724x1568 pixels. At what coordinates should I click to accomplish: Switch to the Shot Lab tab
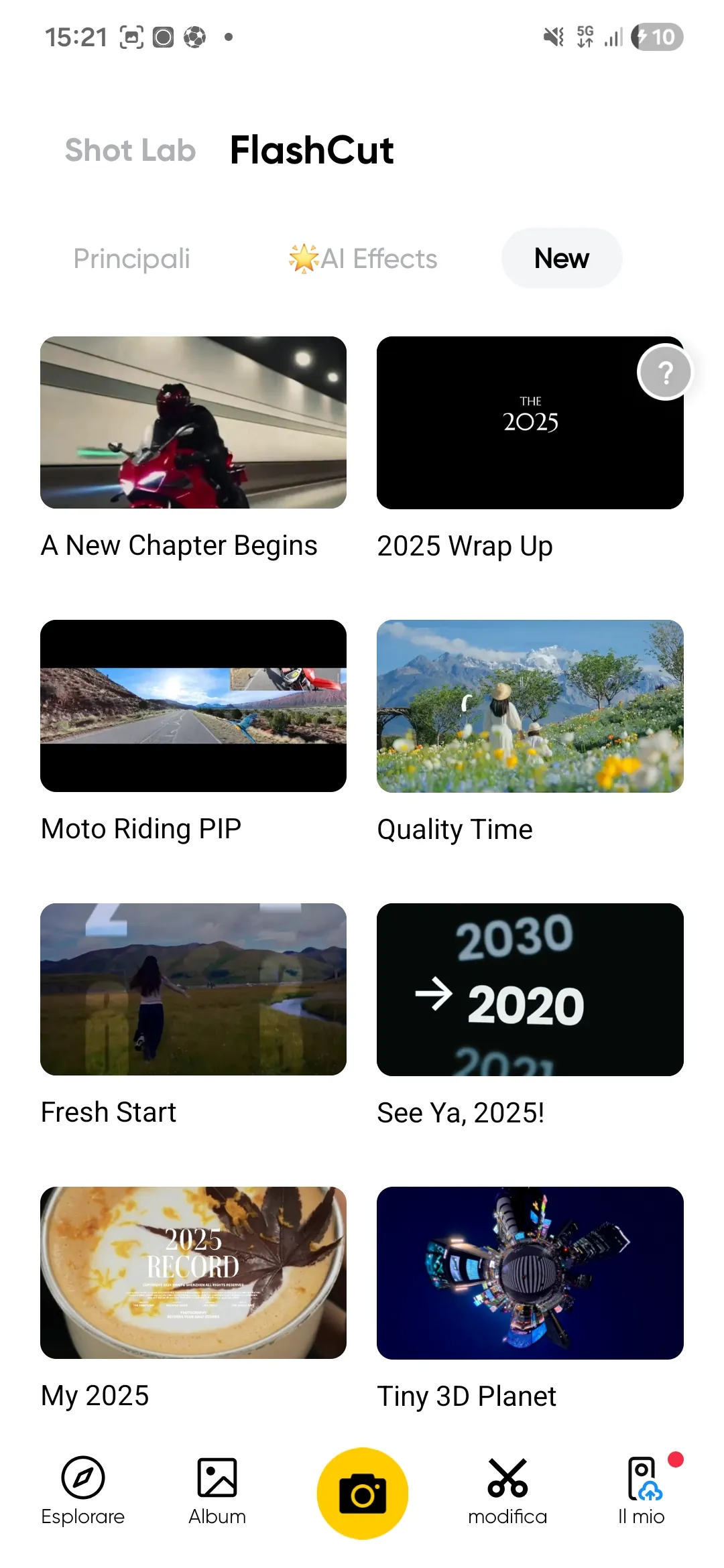point(129,150)
